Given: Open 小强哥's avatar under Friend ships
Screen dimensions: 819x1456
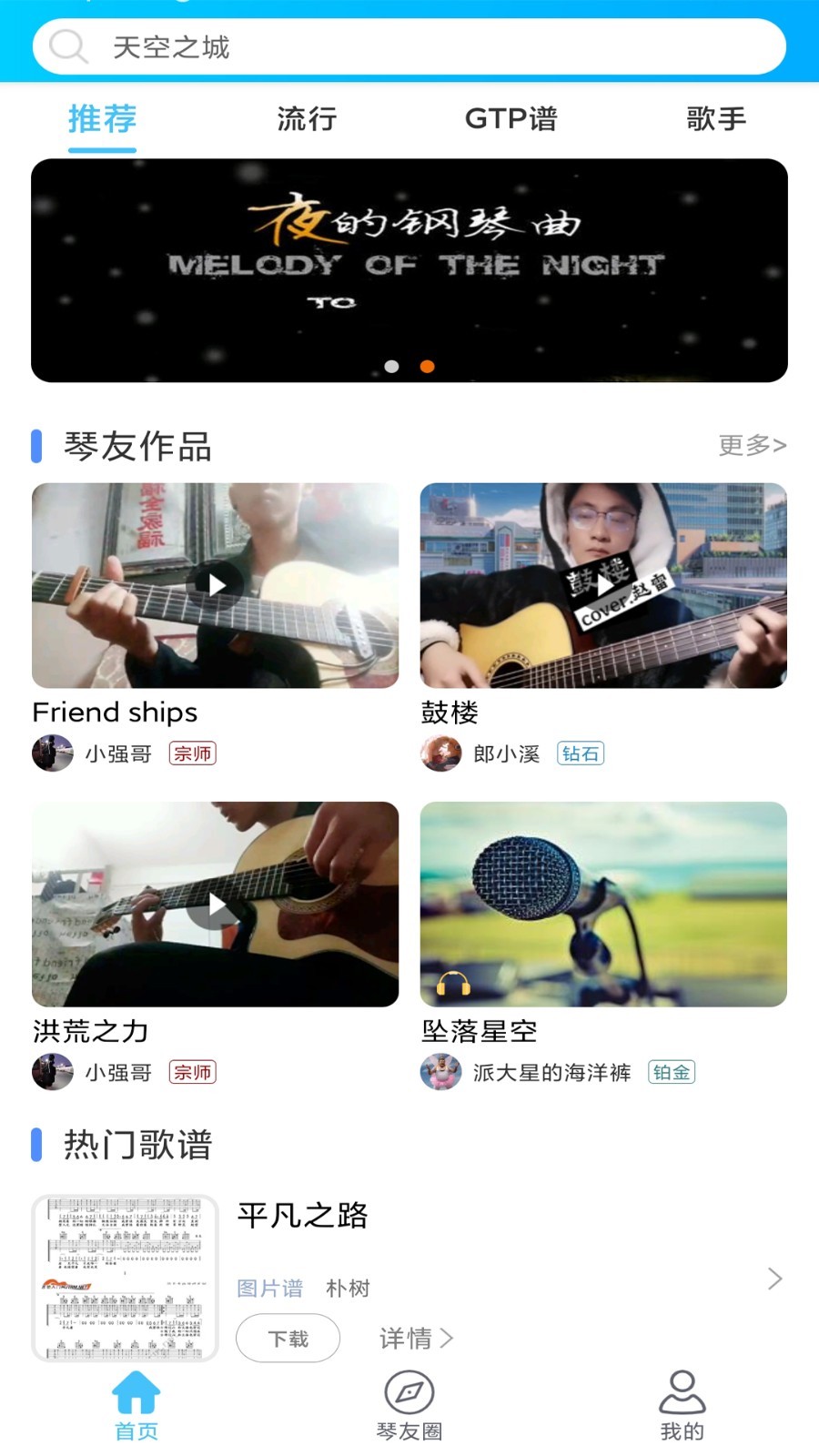Looking at the screenshot, I should 52,753.
